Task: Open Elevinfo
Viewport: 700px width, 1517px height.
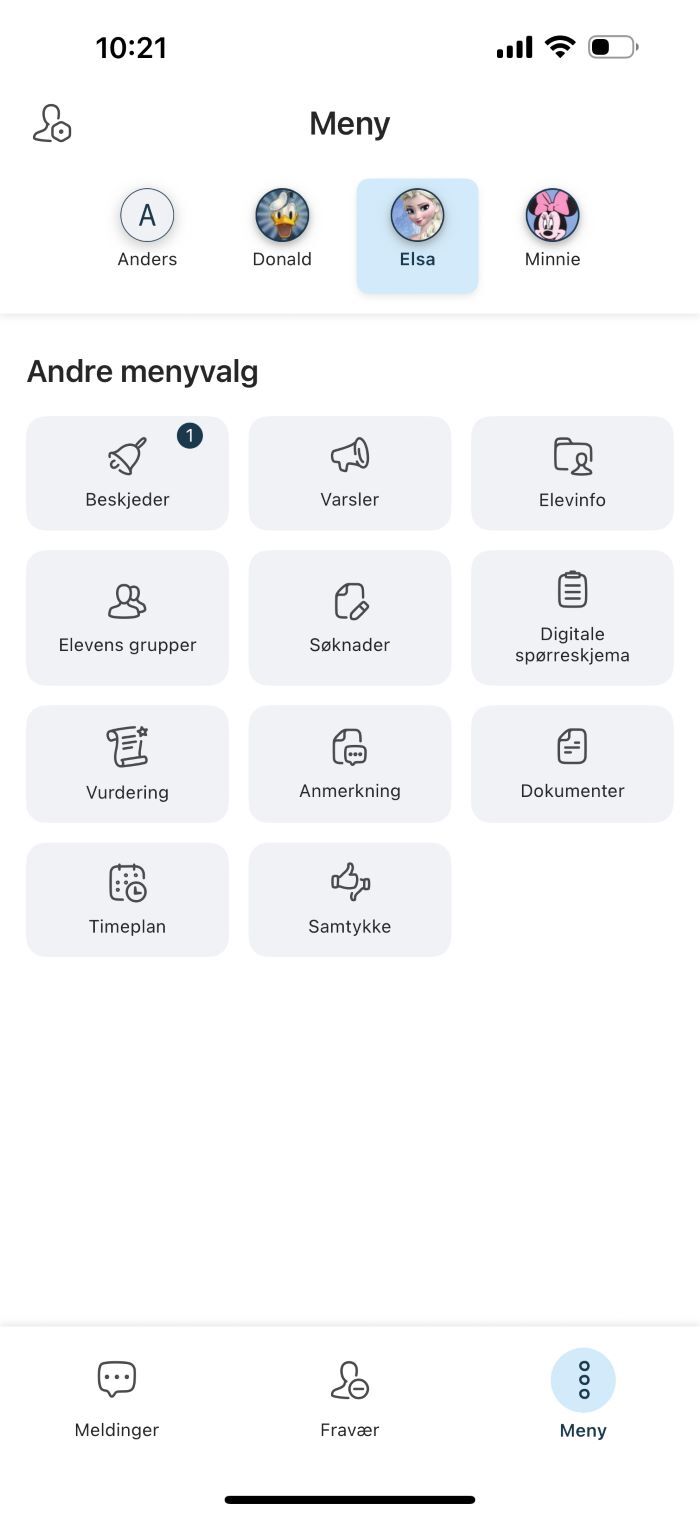Action: [572, 473]
